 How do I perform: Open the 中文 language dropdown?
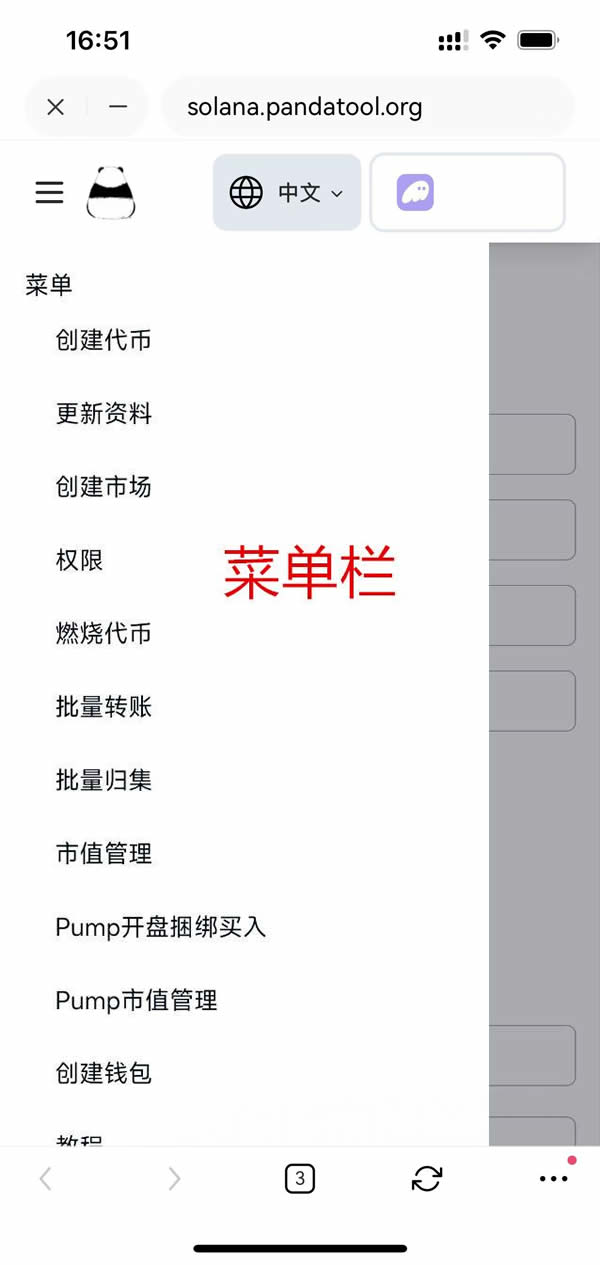click(287, 192)
